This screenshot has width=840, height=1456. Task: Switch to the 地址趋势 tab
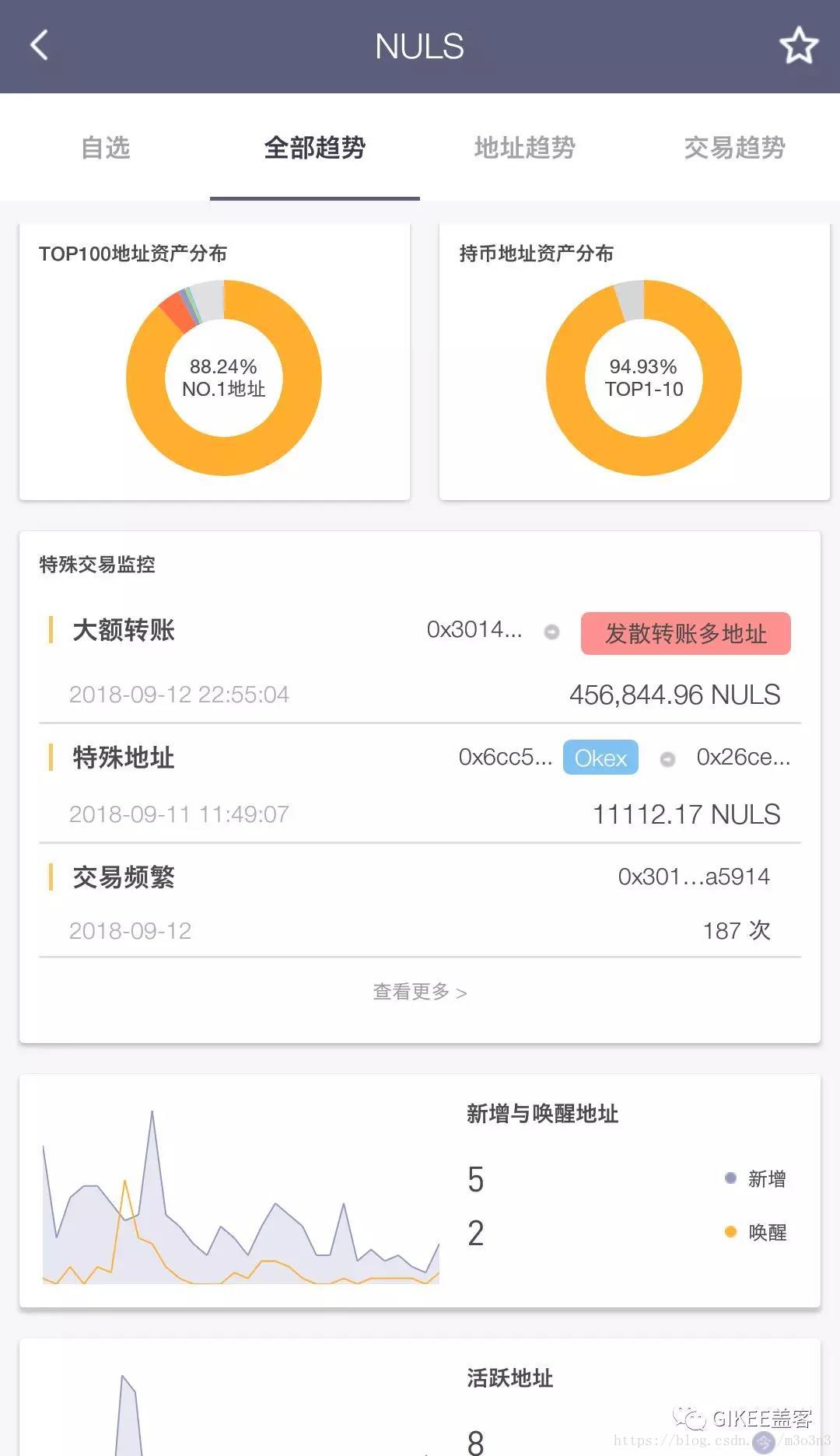(x=525, y=147)
